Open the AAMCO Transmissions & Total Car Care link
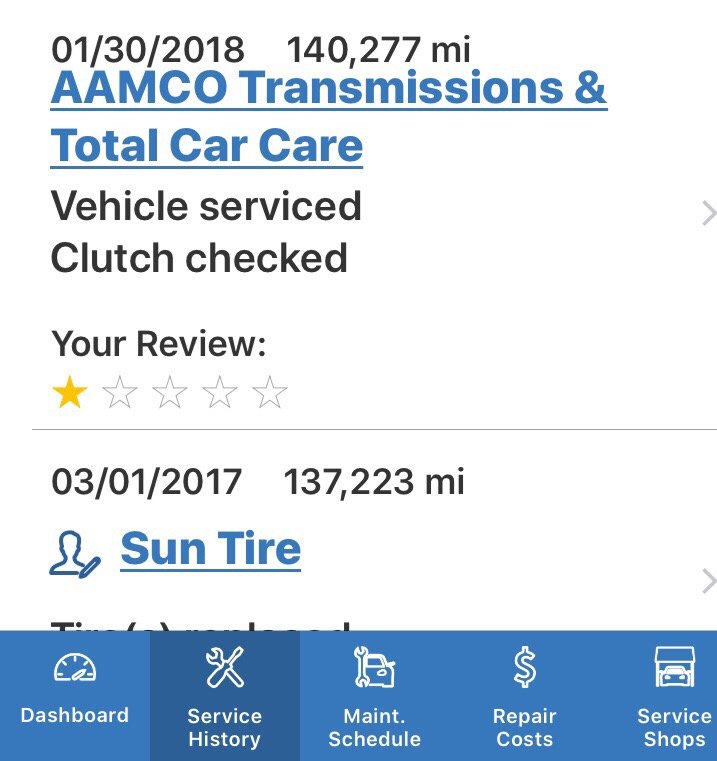Image resolution: width=717 pixels, height=761 pixels. pos(328,117)
